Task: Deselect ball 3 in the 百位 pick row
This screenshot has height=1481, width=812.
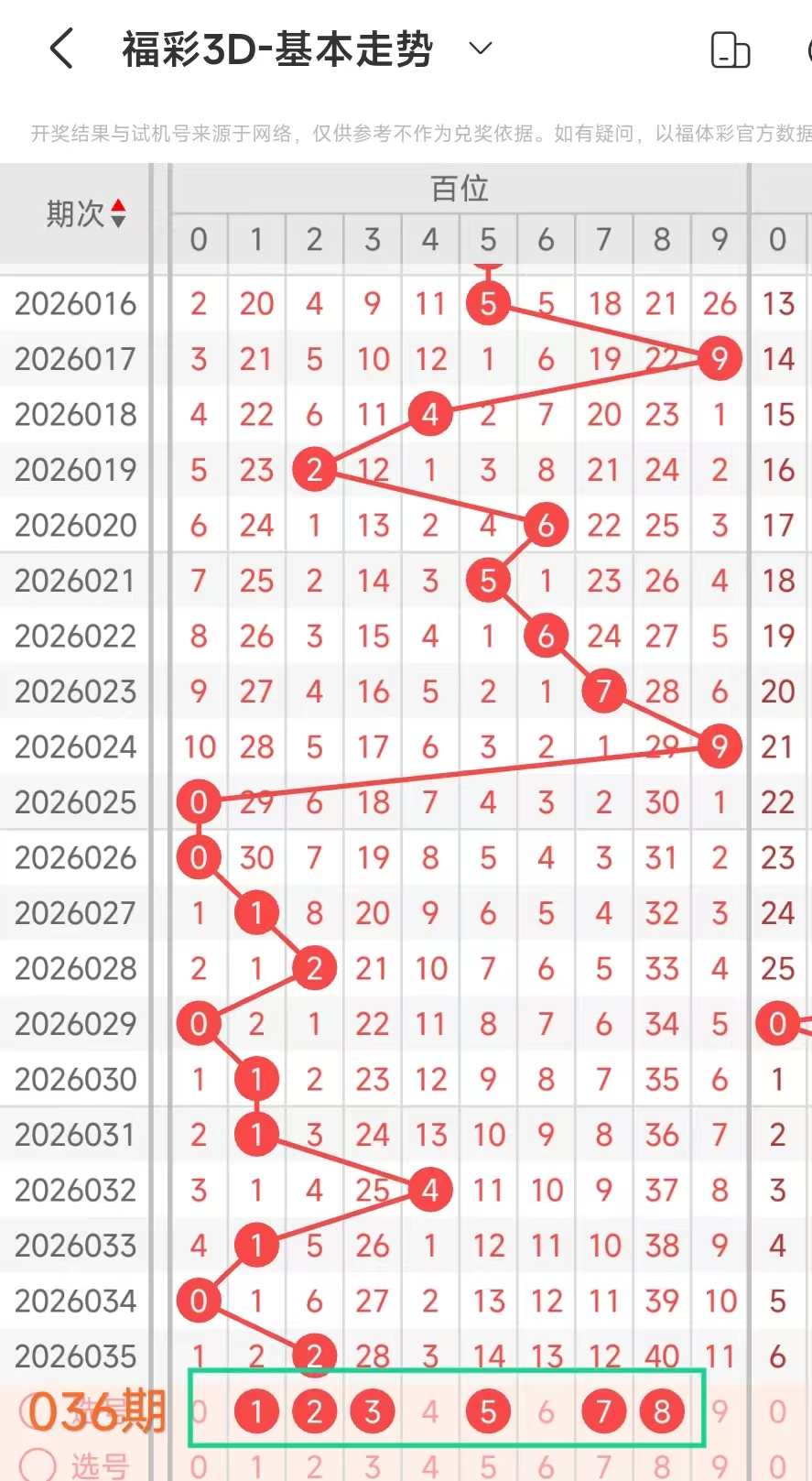Action: (373, 1411)
